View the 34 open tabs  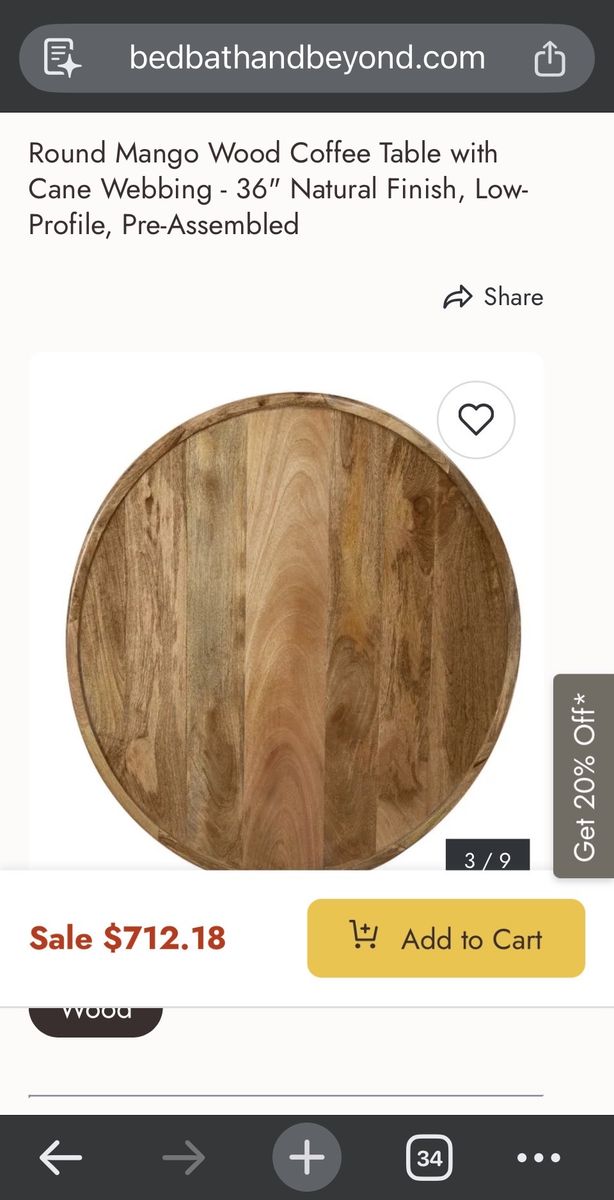pyautogui.click(x=429, y=1158)
